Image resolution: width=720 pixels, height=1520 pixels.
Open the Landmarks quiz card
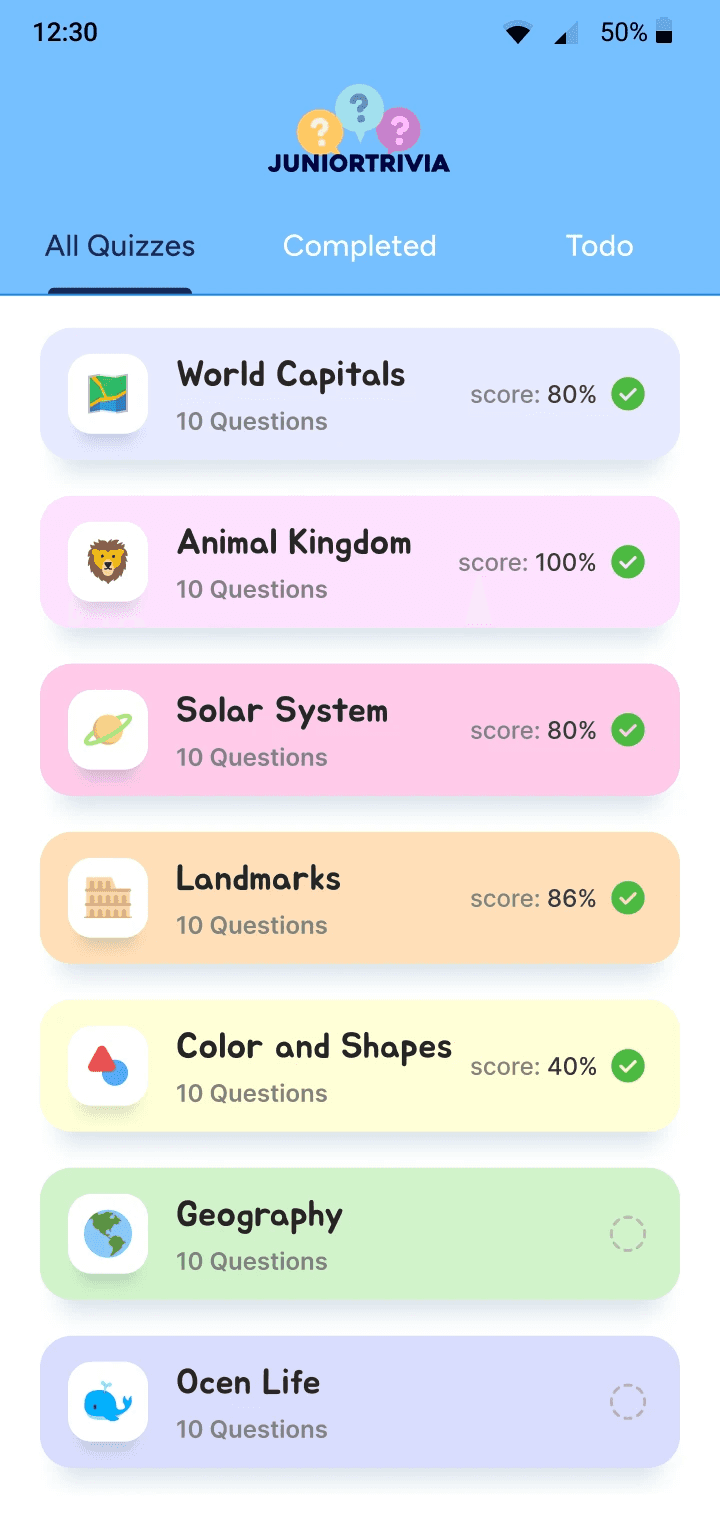[360, 897]
